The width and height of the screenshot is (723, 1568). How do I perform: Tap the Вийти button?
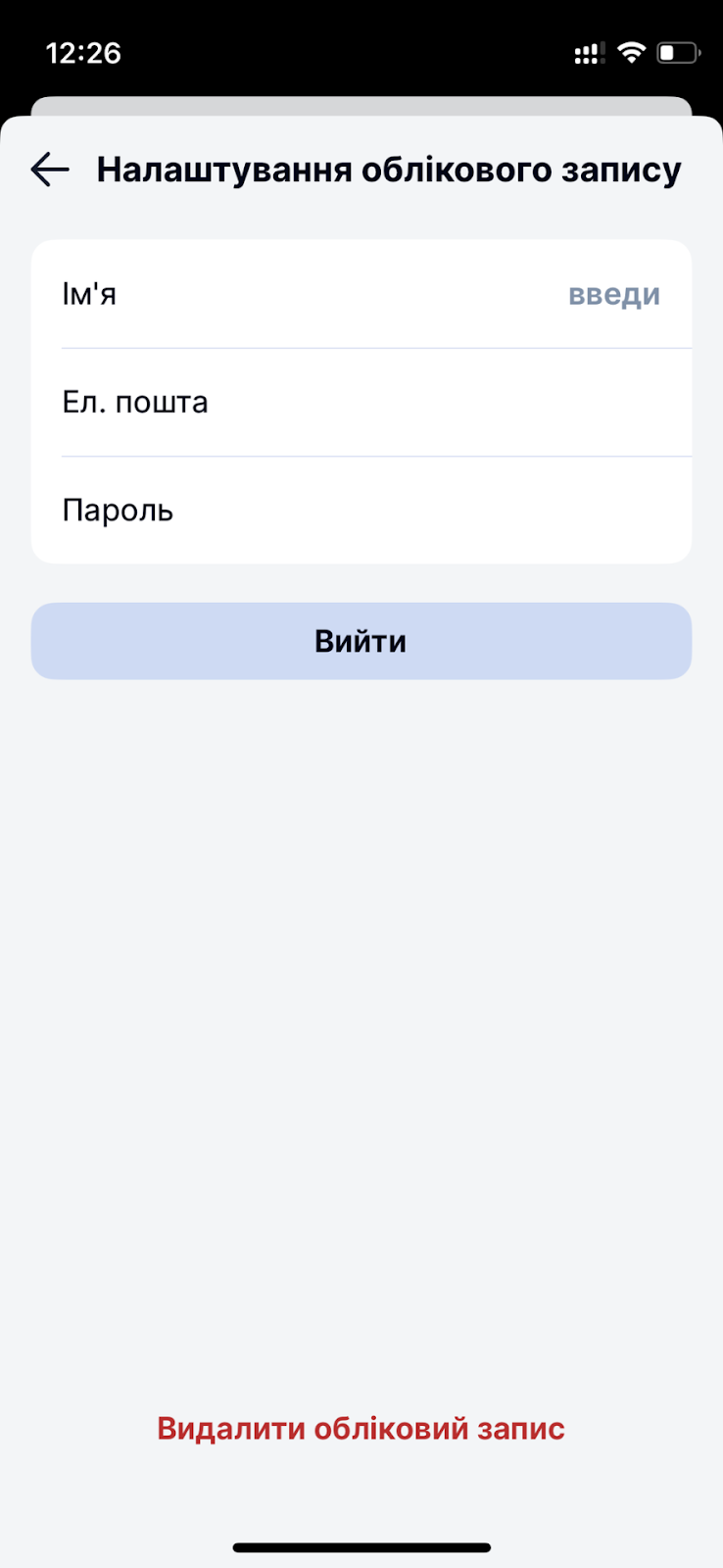361,641
